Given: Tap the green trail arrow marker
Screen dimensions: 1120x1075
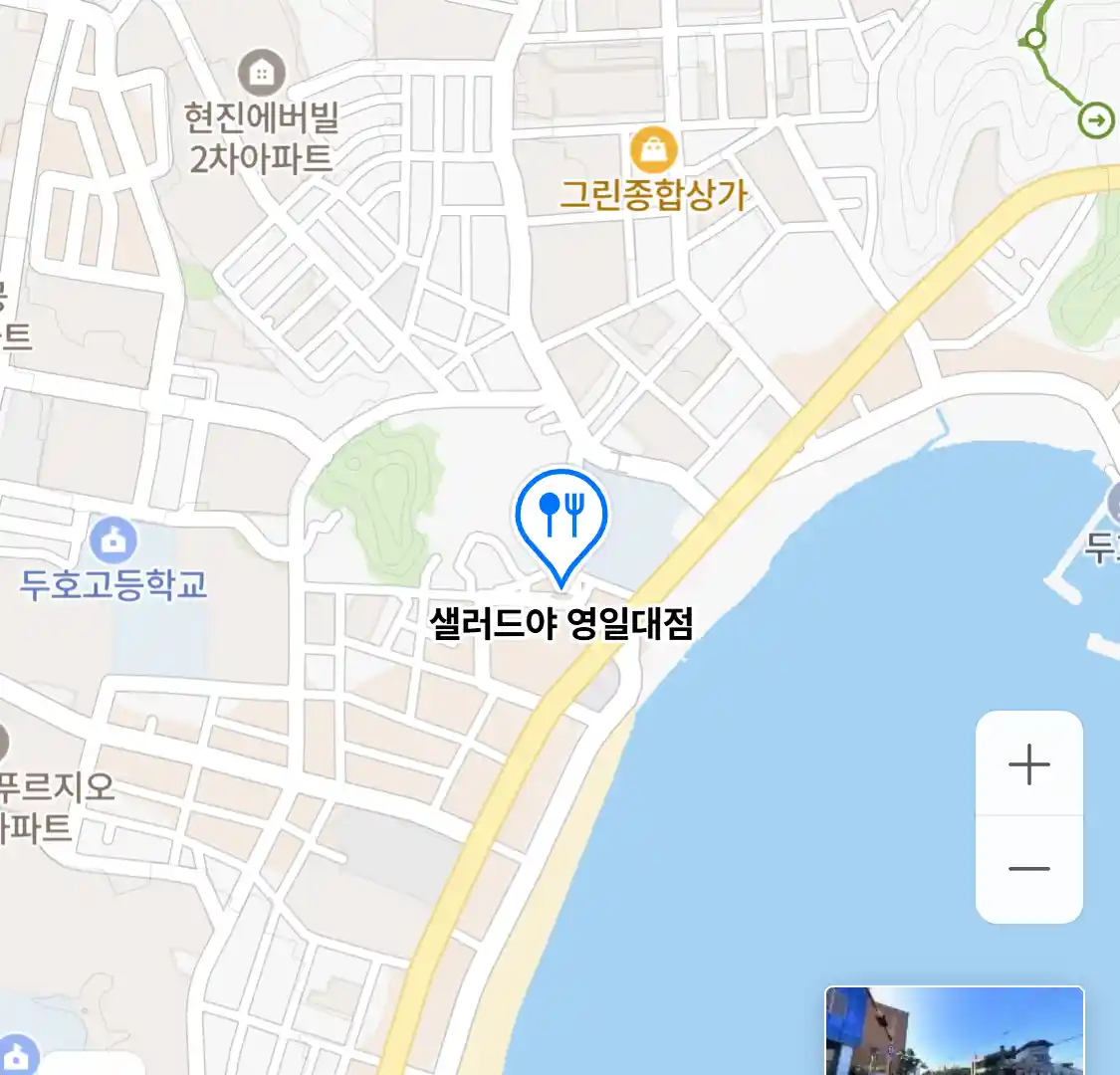Looking at the screenshot, I should tap(1096, 120).
